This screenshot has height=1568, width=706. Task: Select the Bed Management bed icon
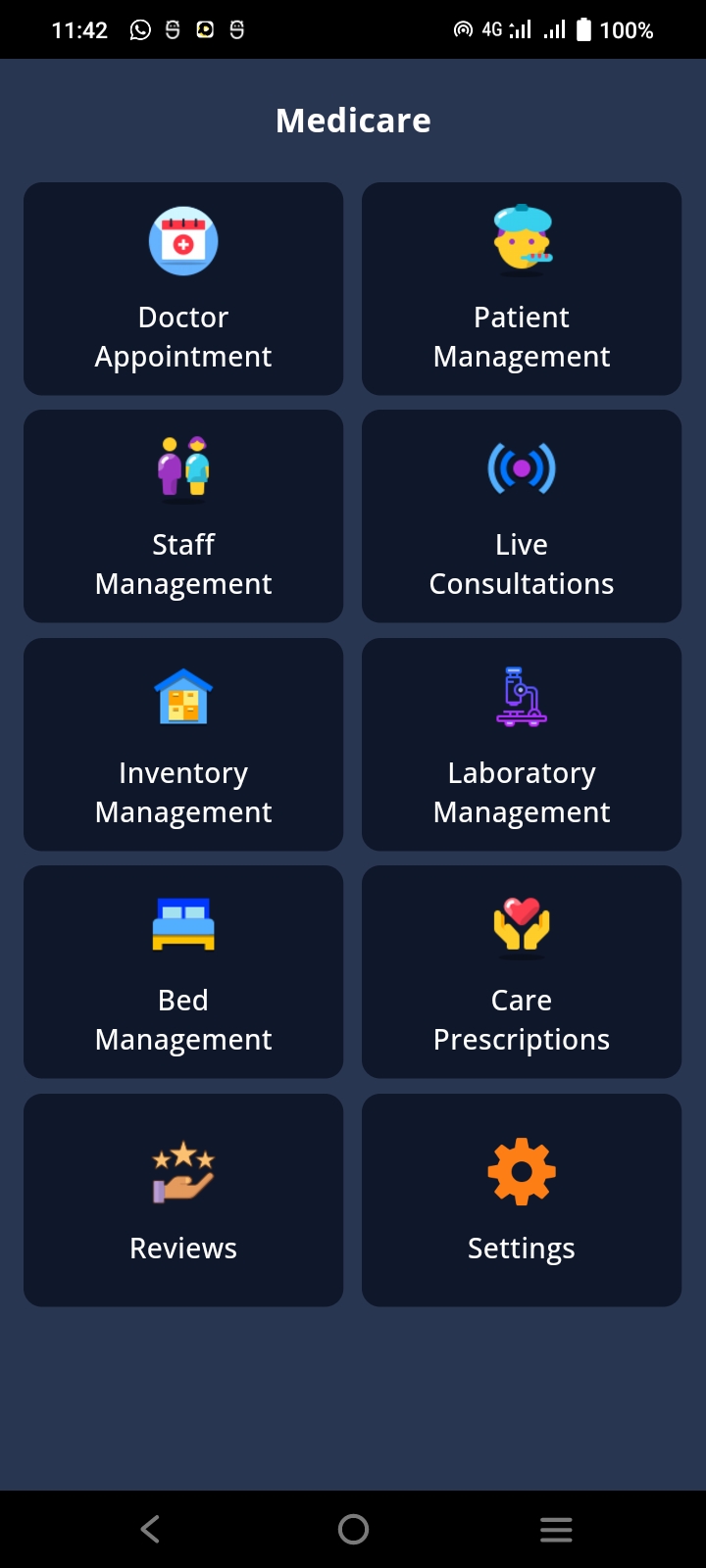click(x=183, y=925)
